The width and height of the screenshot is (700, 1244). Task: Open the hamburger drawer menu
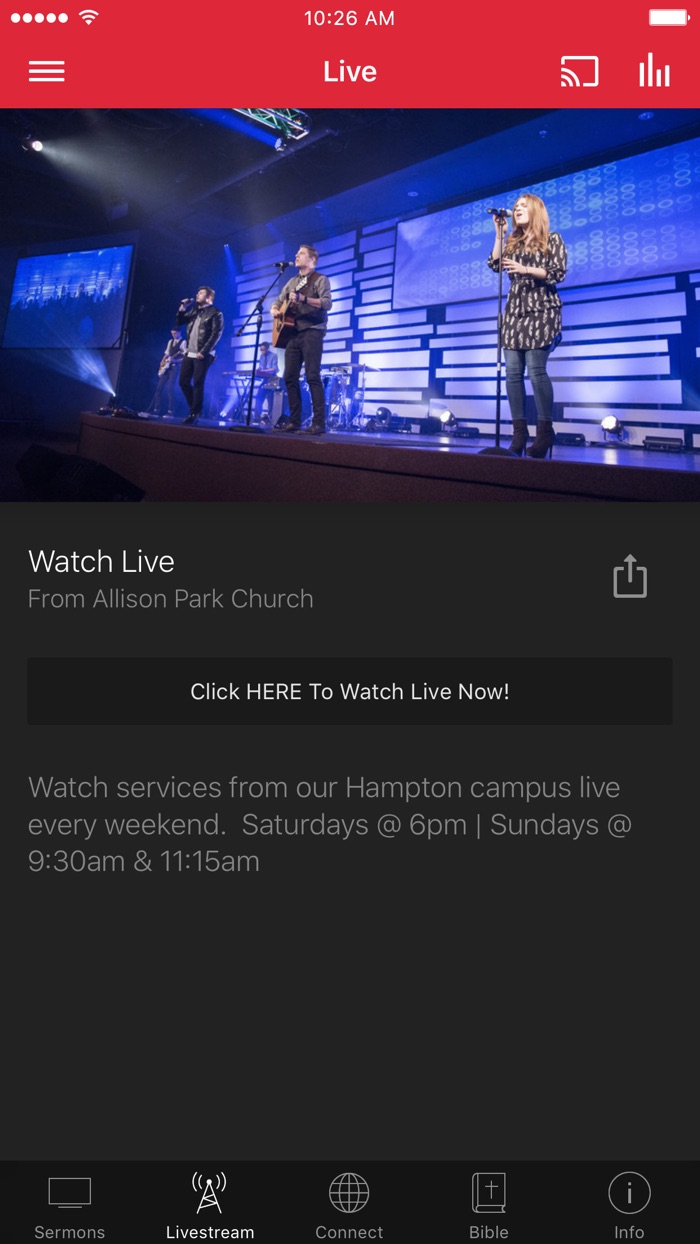[x=46, y=72]
